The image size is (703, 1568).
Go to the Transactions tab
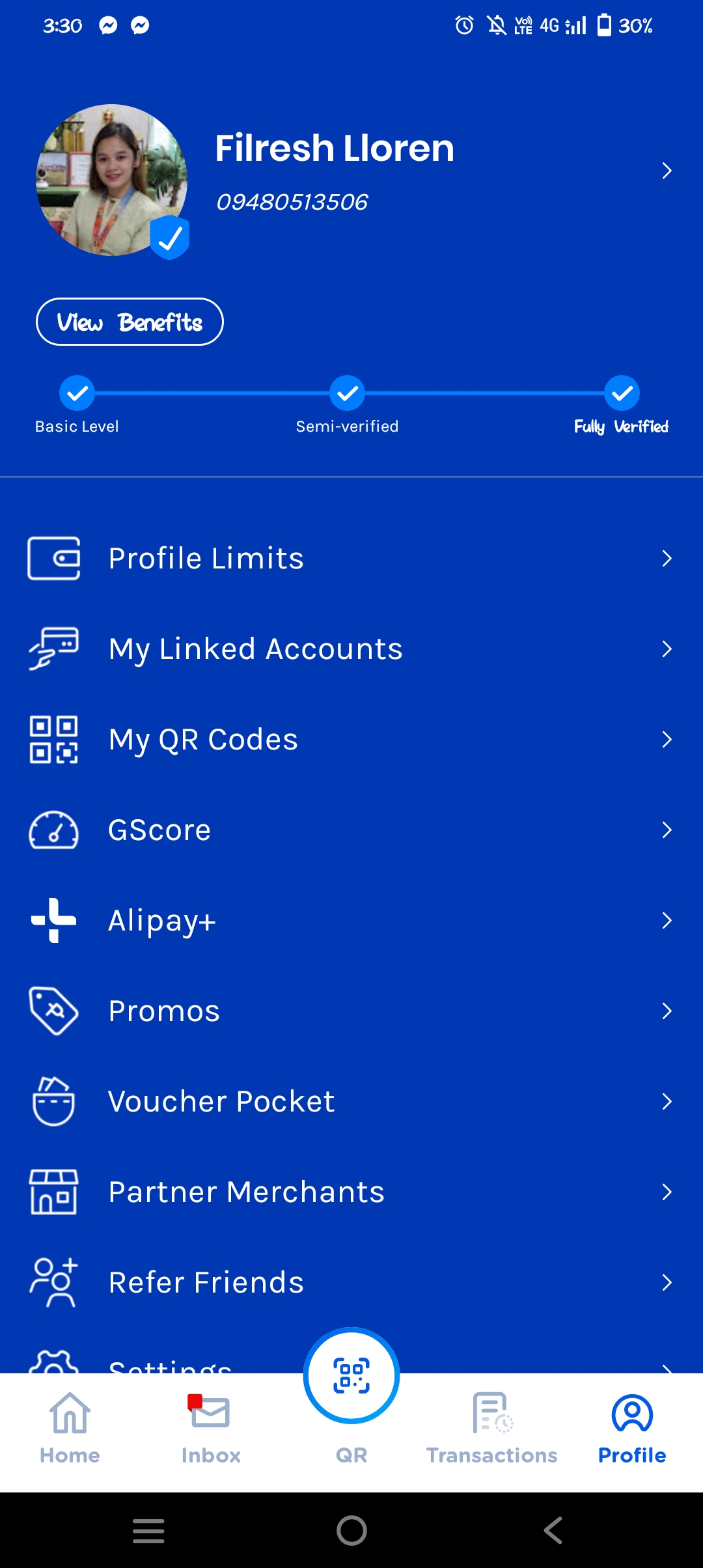[x=491, y=1429]
